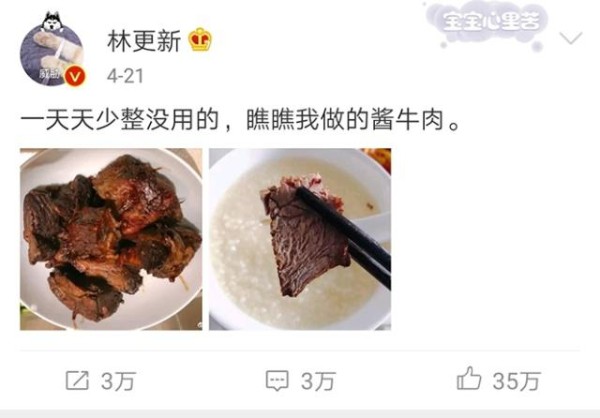Repost this 酱牛肉 post
This screenshot has height=418, width=600.
click(x=102, y=380)
